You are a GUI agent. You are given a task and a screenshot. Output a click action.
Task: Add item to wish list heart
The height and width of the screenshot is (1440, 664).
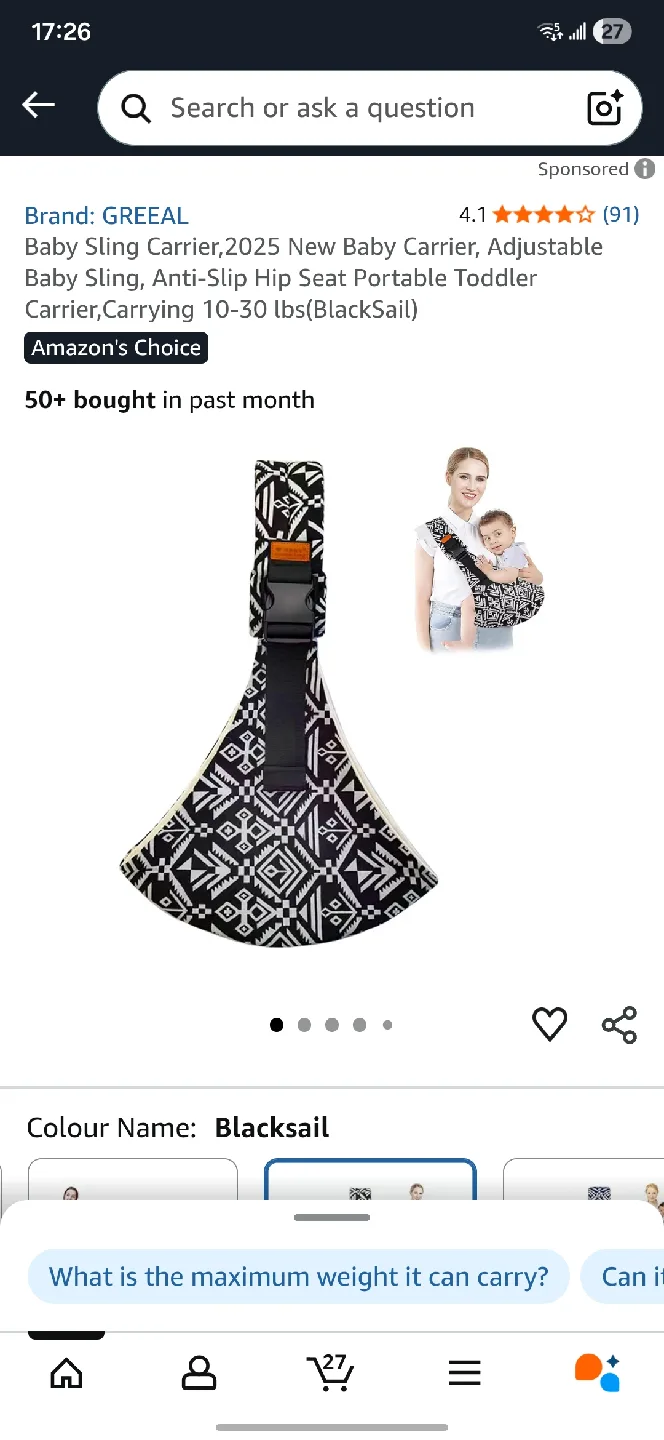[549, 1024]
